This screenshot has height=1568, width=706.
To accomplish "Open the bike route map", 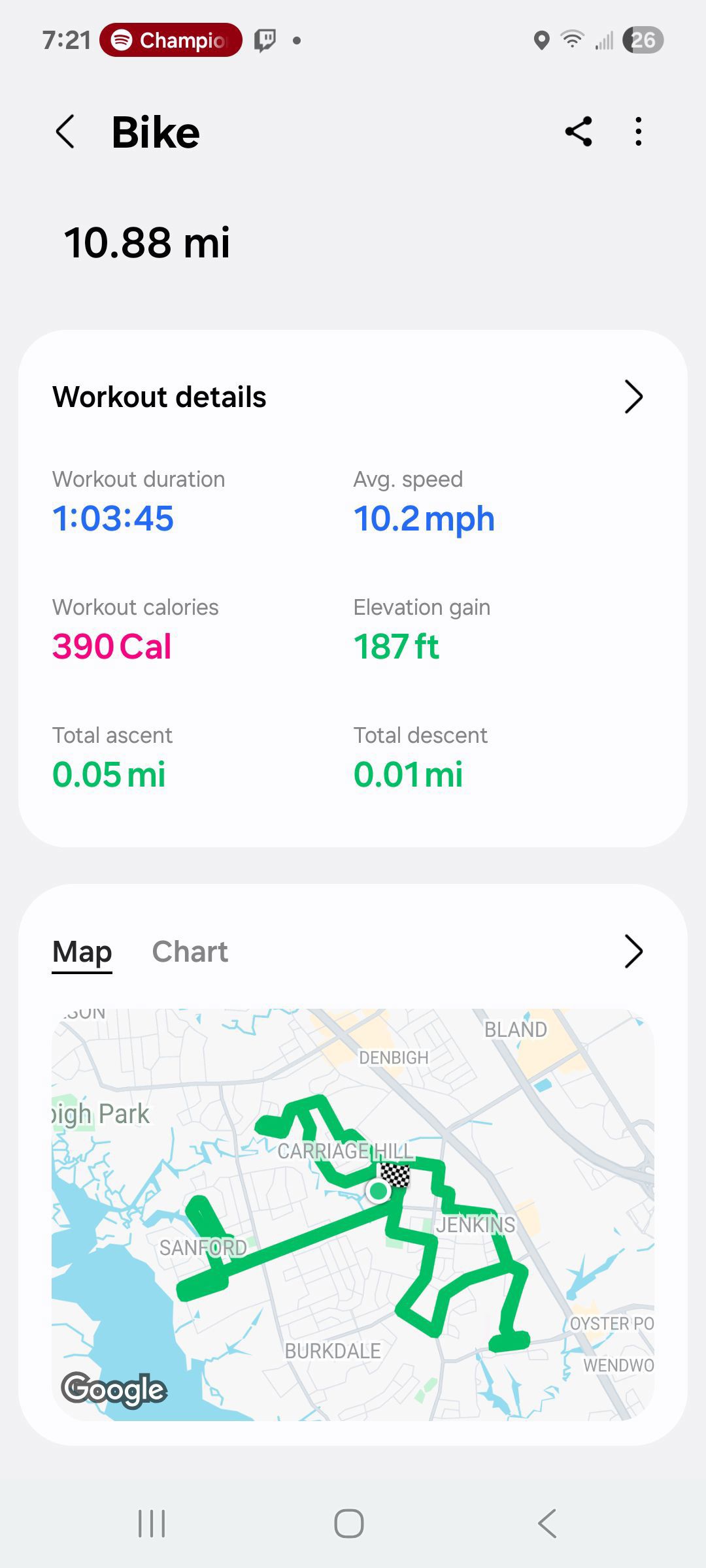I will coord(353,1215).
